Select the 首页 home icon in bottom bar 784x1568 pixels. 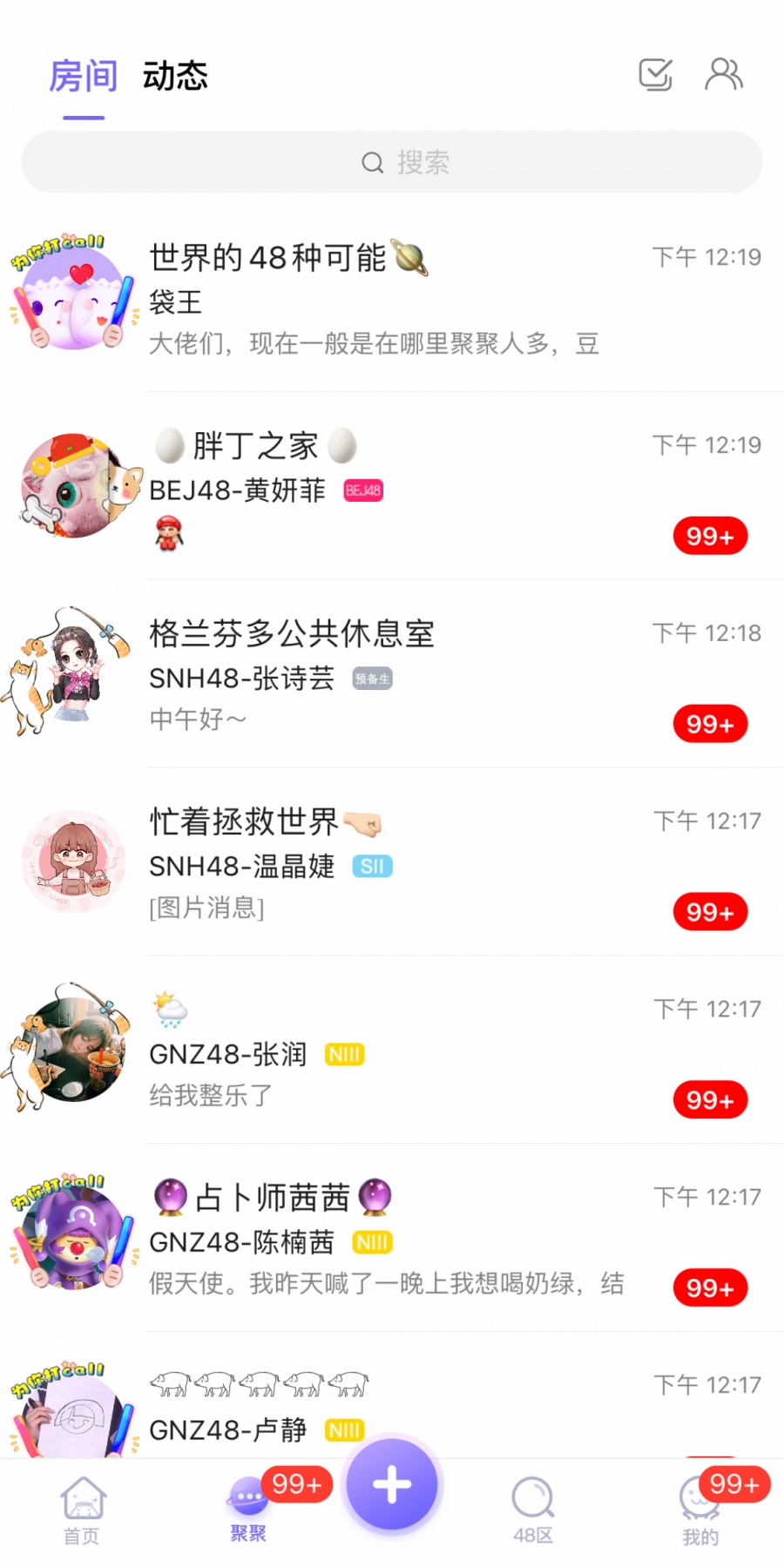coord(82,1496)
